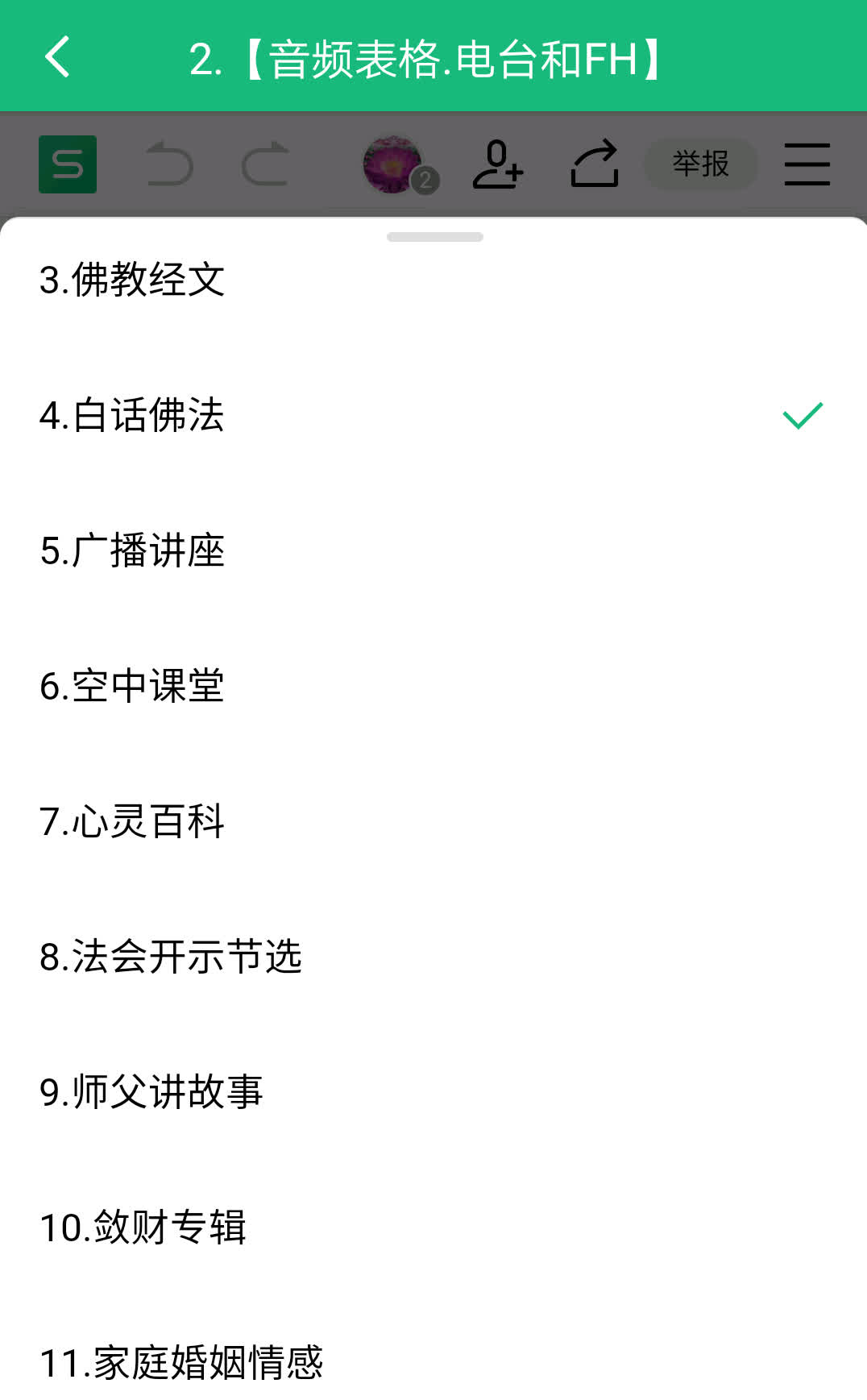Select sheet 10.敛财专辑
Screen dimensions: 867x1400
[x=433, y=1228]
